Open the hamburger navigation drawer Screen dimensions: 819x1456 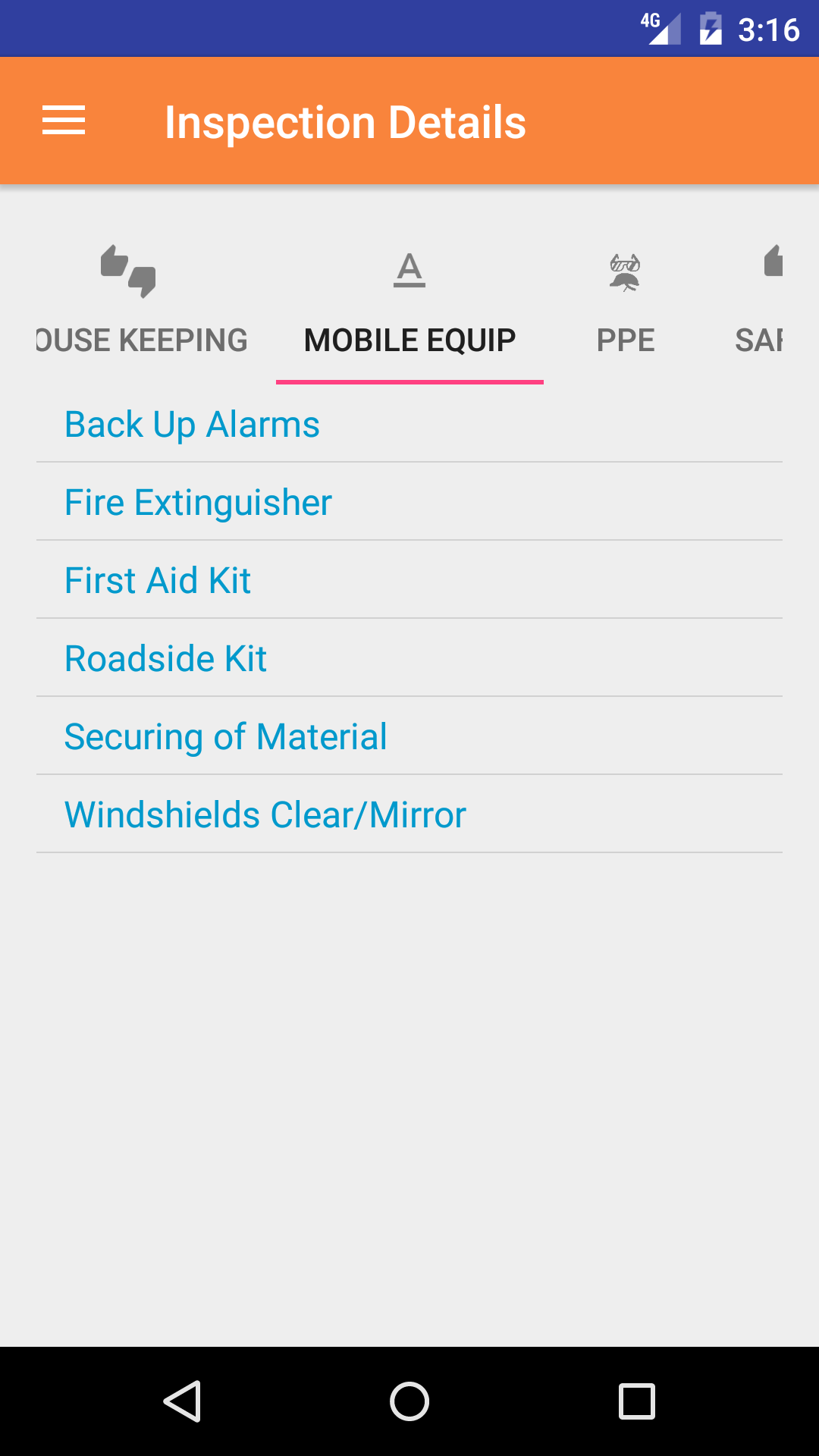[64, 121]
